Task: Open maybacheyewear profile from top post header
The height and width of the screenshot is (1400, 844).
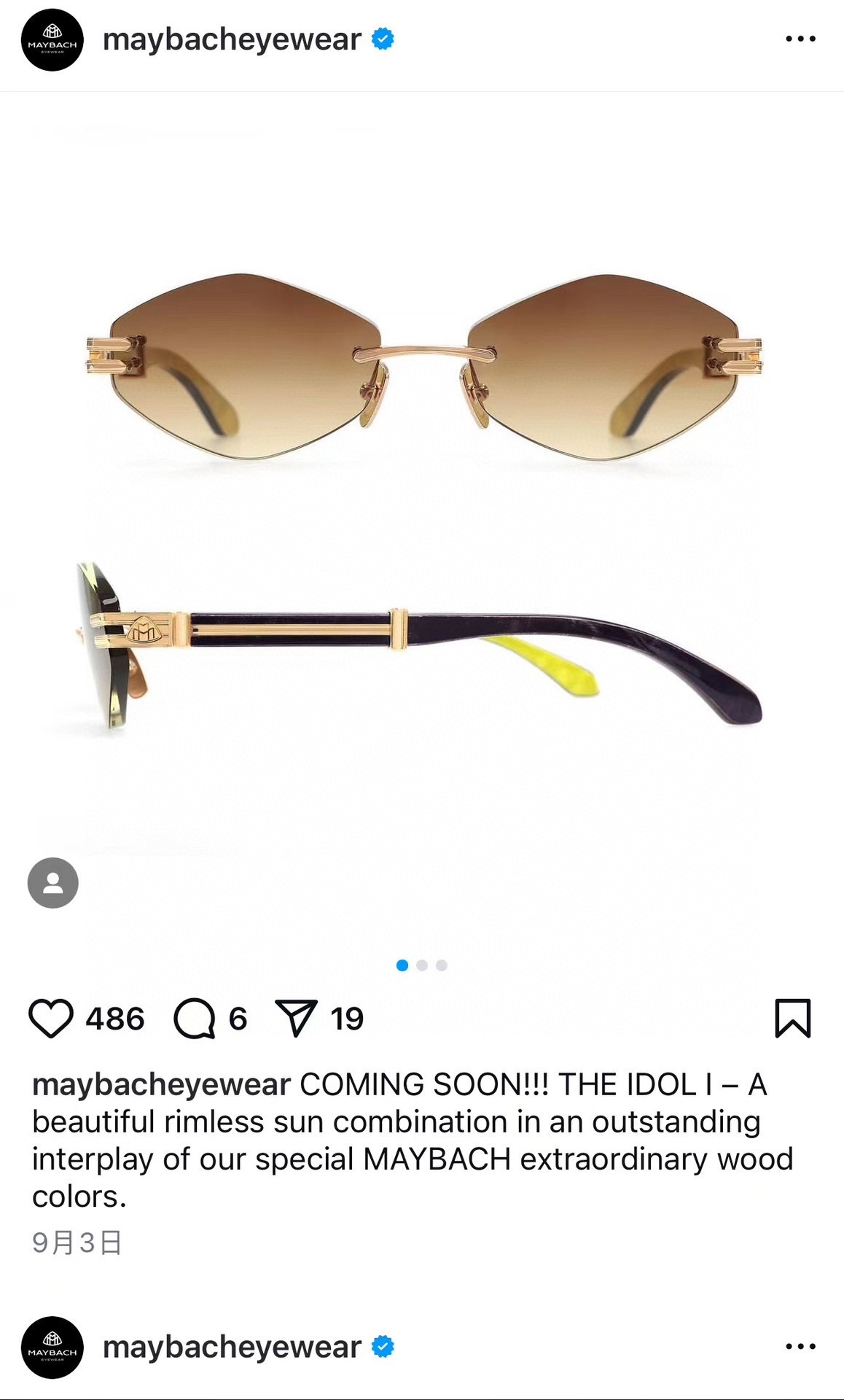Action: pyautogui.click(x=232, y=39)
